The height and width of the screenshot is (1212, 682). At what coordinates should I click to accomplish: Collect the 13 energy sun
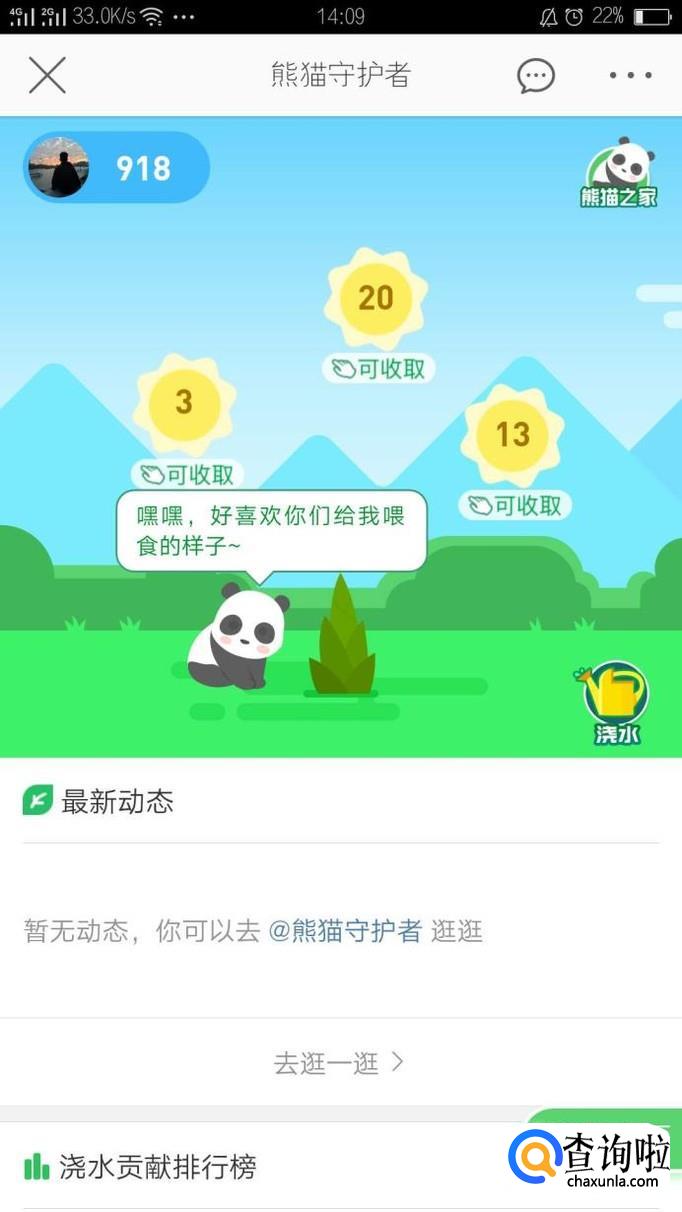point(512,434)
